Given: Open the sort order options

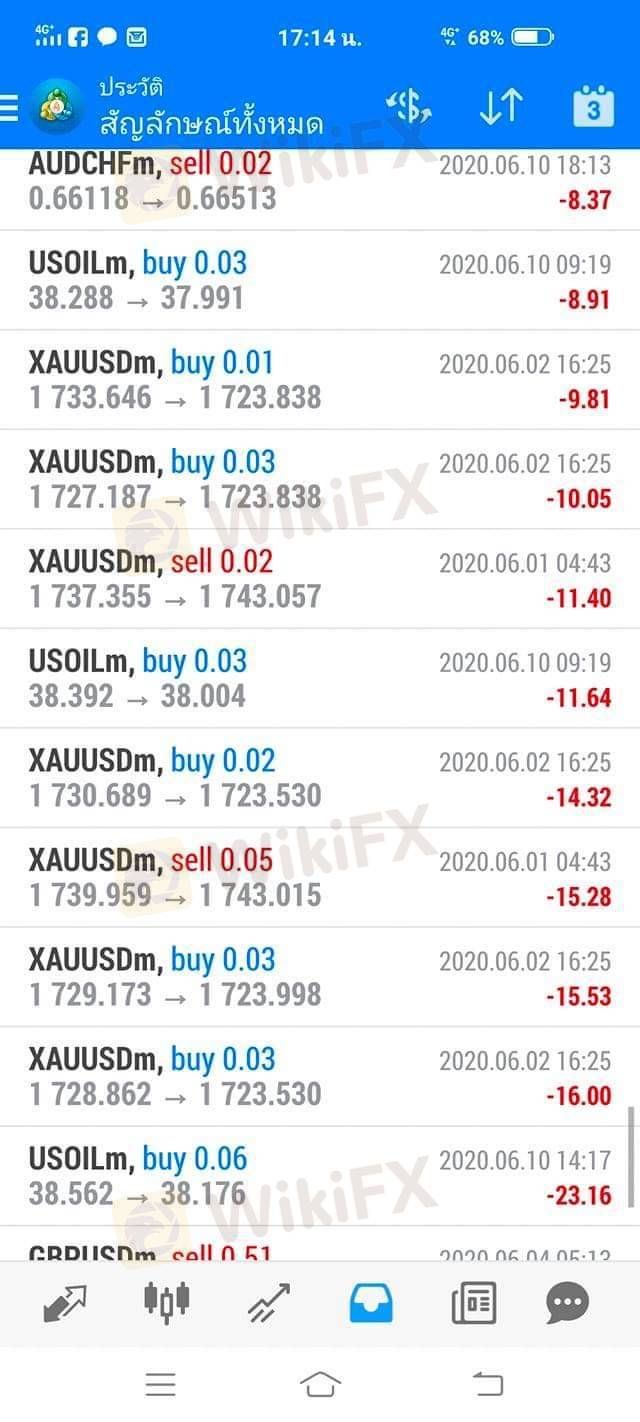Looking at the screenshot, I should click(x=500, y=107).
